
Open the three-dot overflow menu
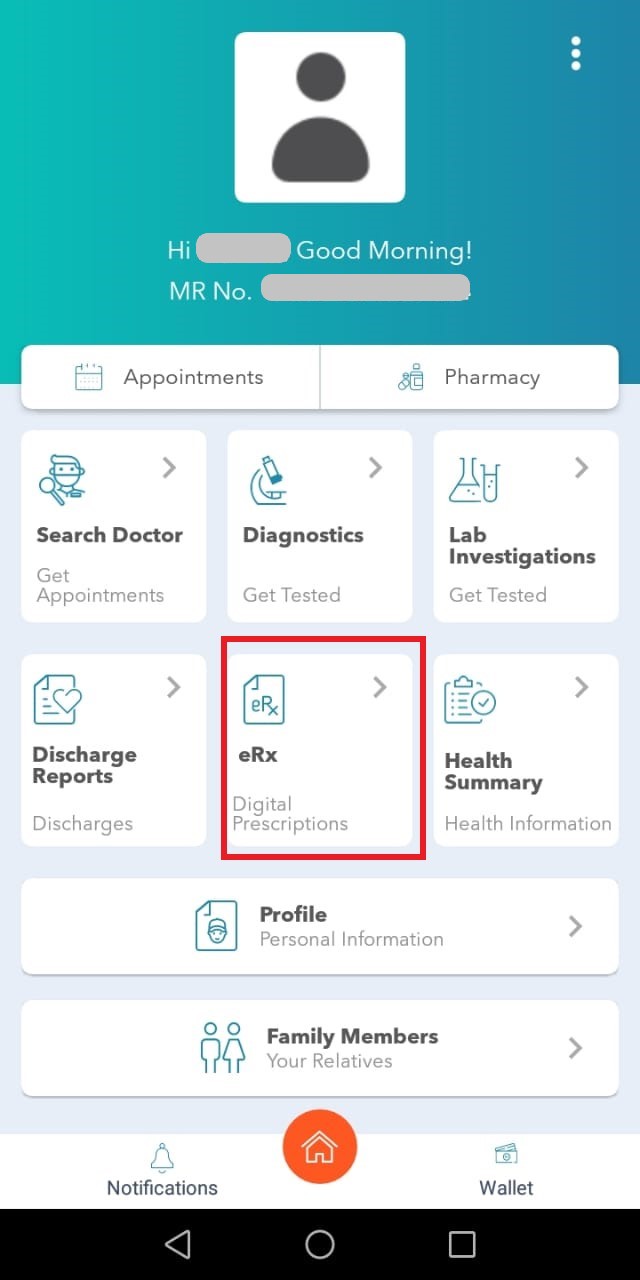coord(575,53)
